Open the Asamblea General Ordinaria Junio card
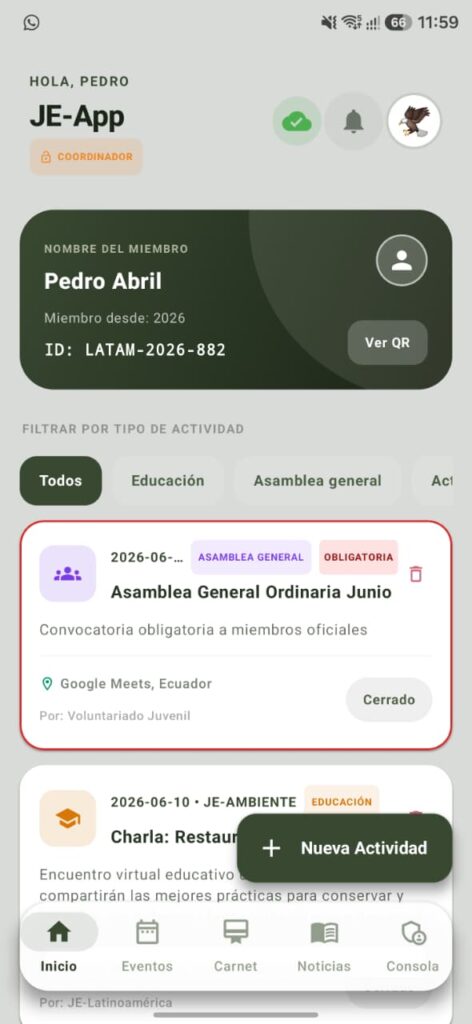 click(236, 635)
